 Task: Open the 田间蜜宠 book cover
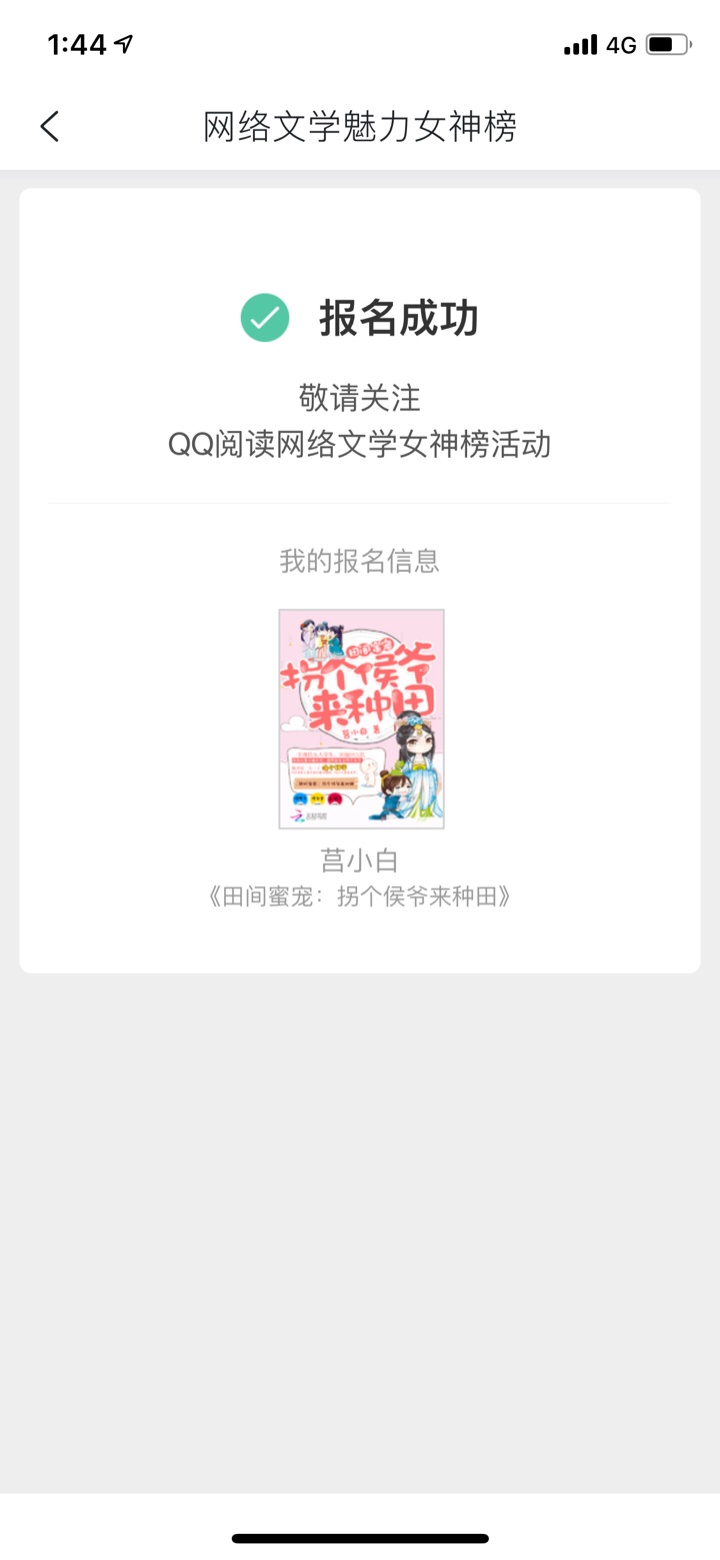coord(361,719)
